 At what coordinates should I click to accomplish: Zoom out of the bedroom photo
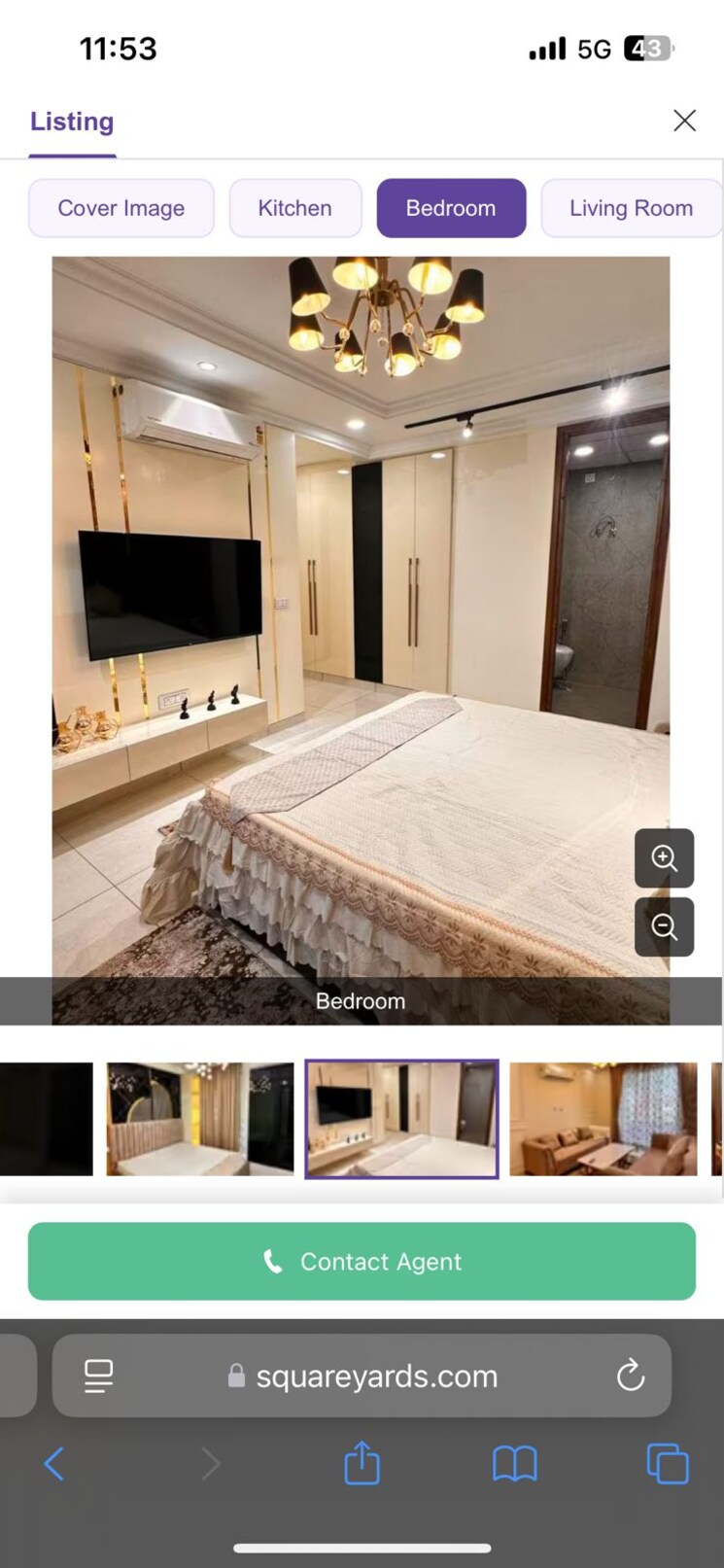[x=664, y=926]
